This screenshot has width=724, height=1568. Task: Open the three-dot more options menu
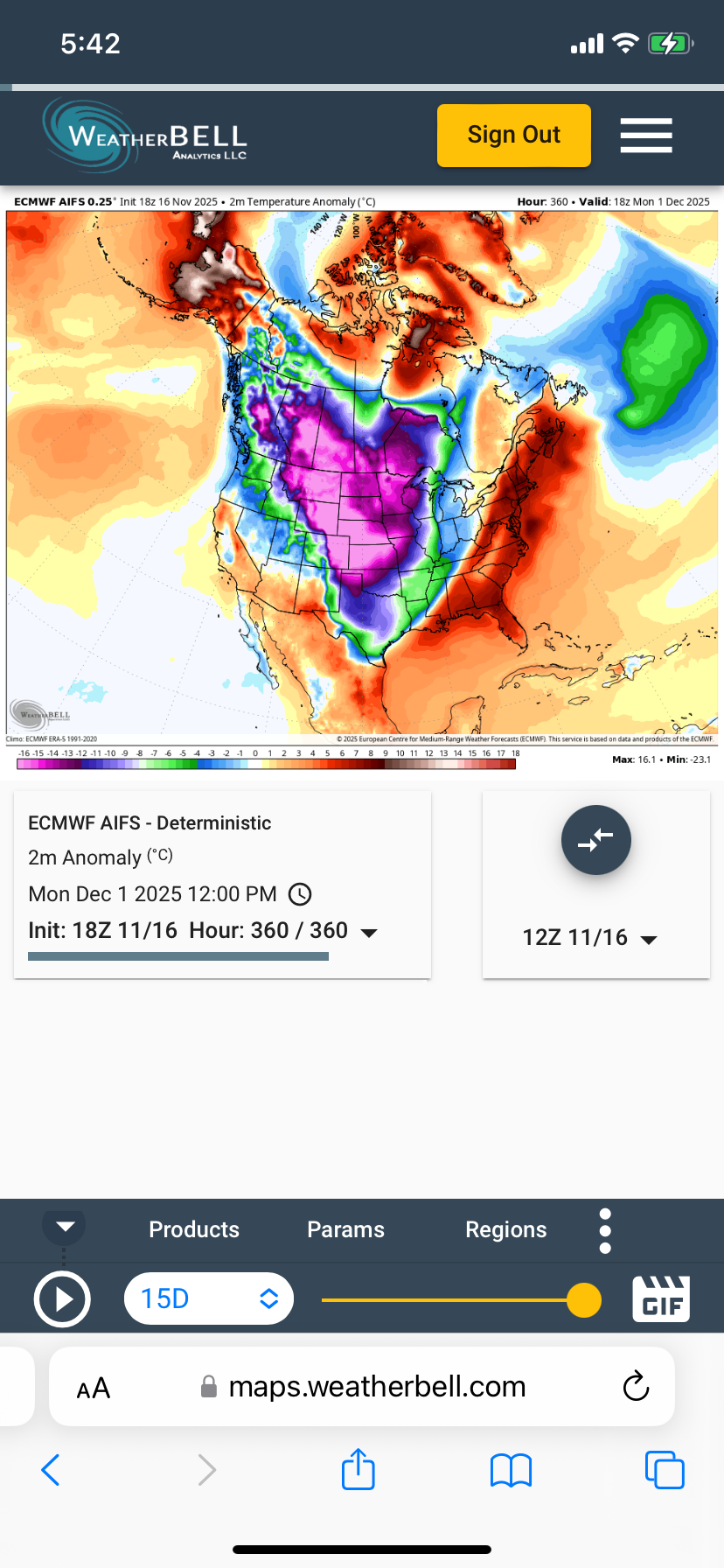pyautogui.click(x=605, y=1231)
